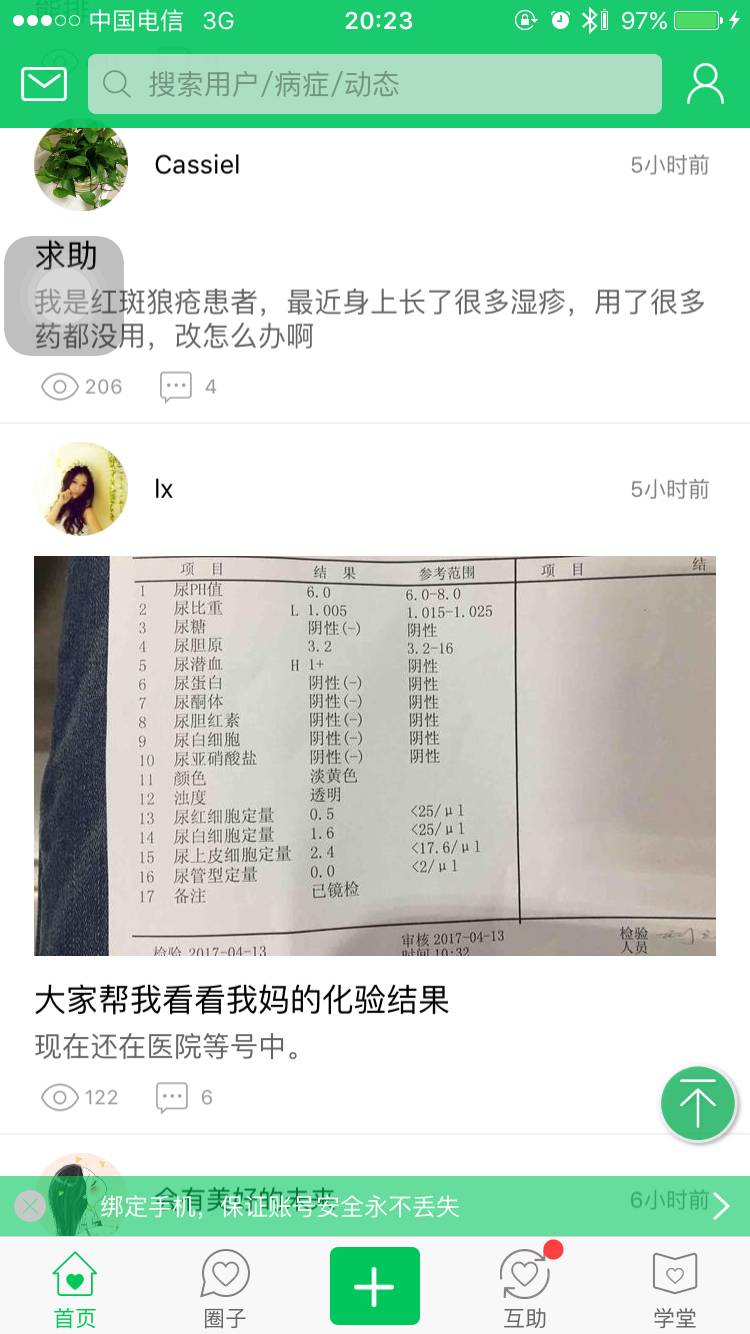Jump back to top with arrow button

click(698, 1104)
